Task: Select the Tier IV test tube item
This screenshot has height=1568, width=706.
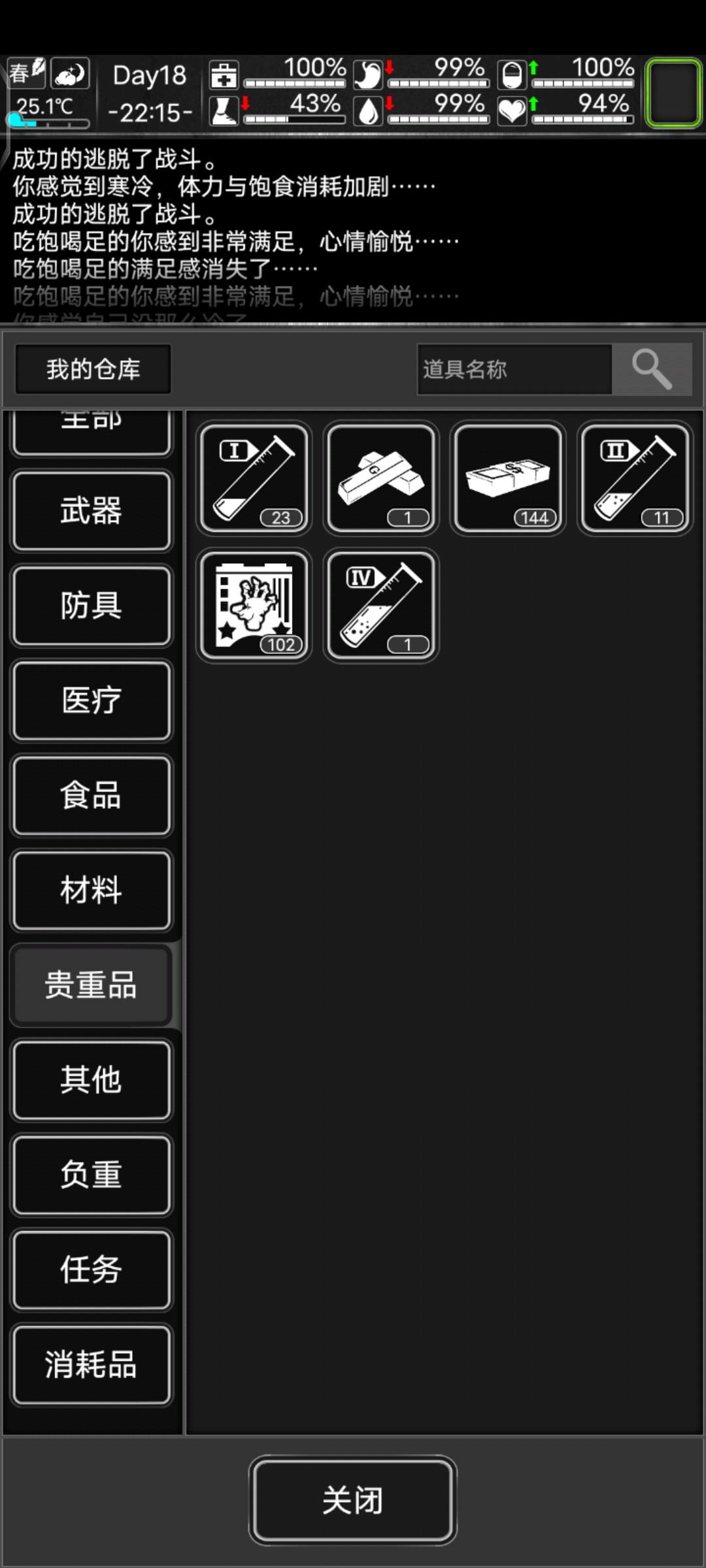Action: click(381, 604)
